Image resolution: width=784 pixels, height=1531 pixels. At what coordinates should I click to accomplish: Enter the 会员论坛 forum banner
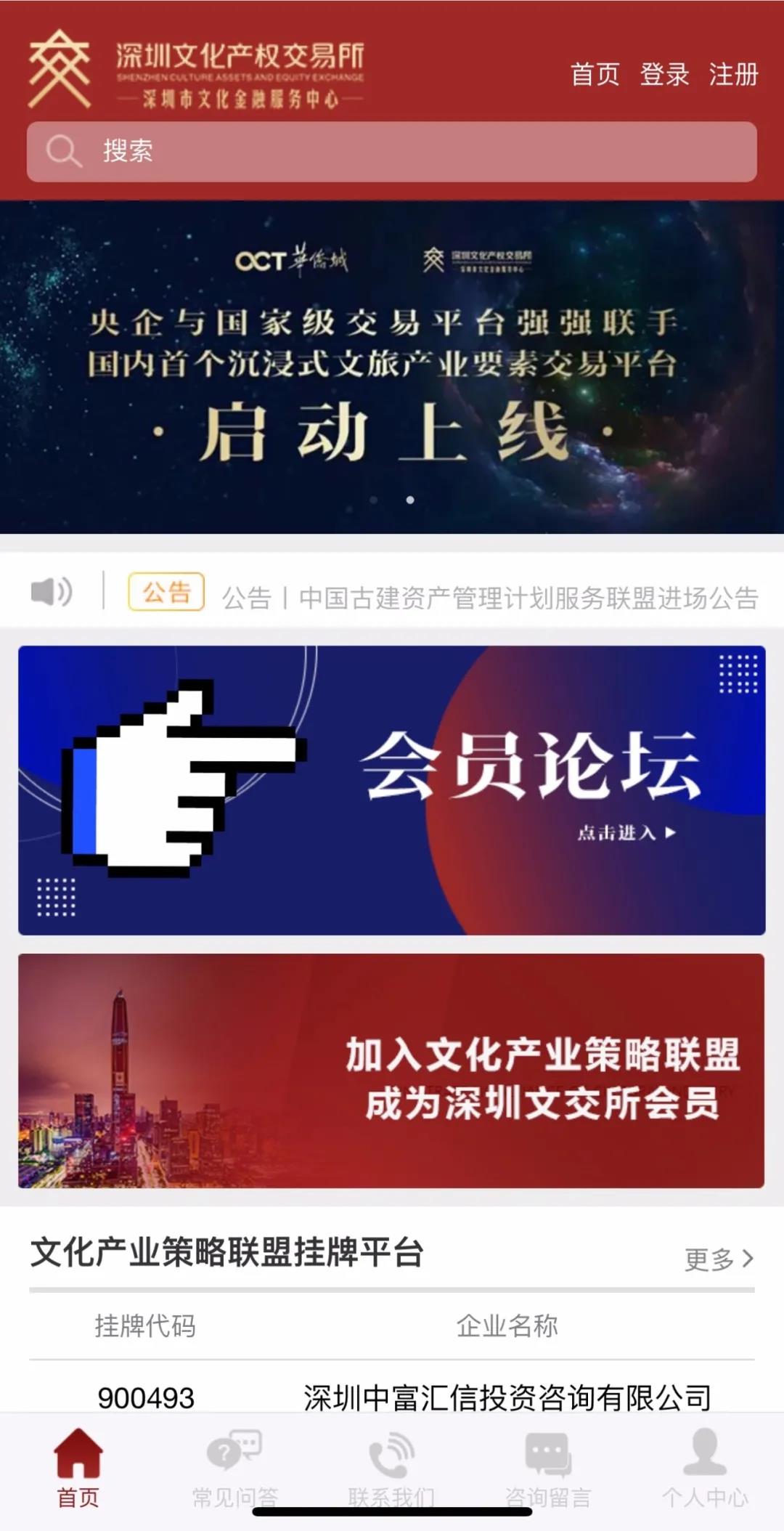392,789
